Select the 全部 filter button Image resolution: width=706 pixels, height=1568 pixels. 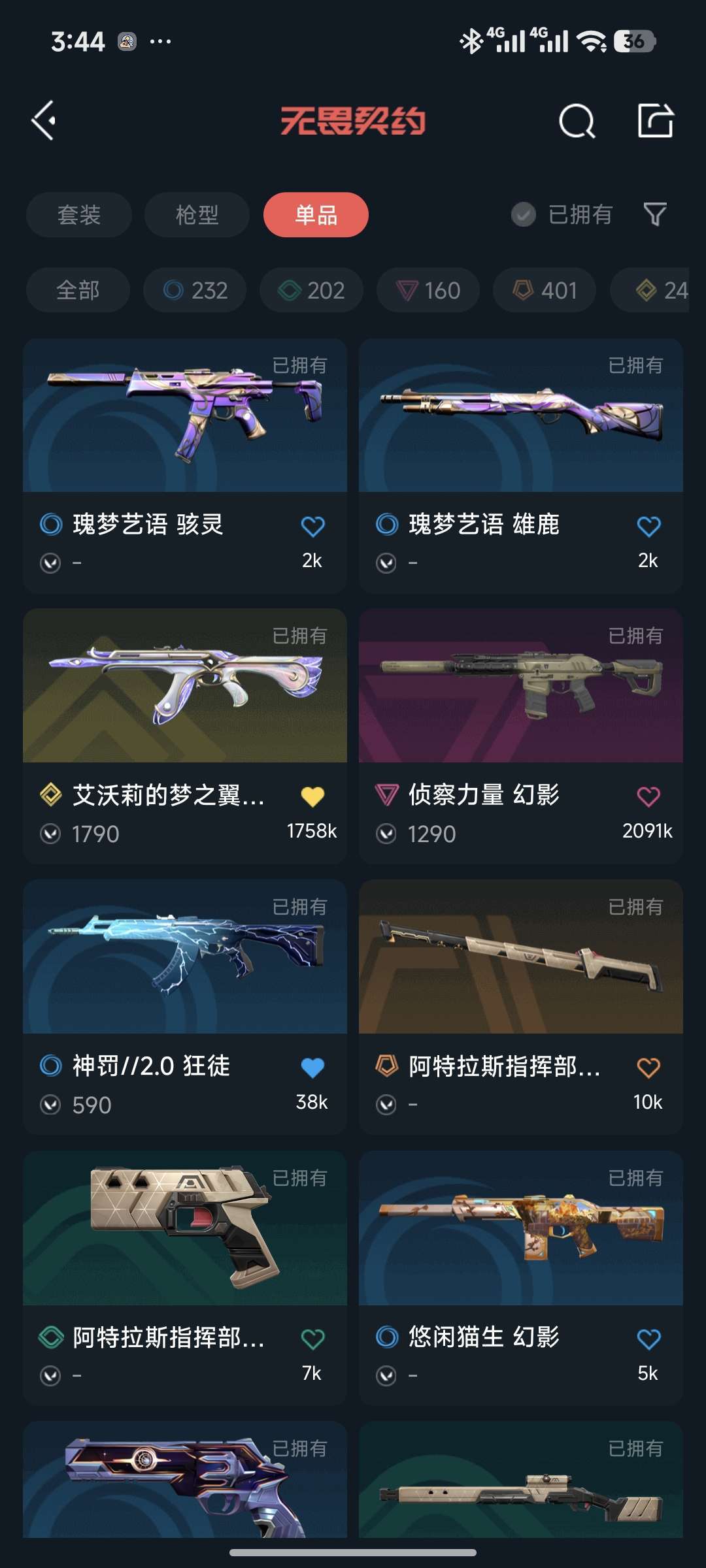(x=77, y=290)
